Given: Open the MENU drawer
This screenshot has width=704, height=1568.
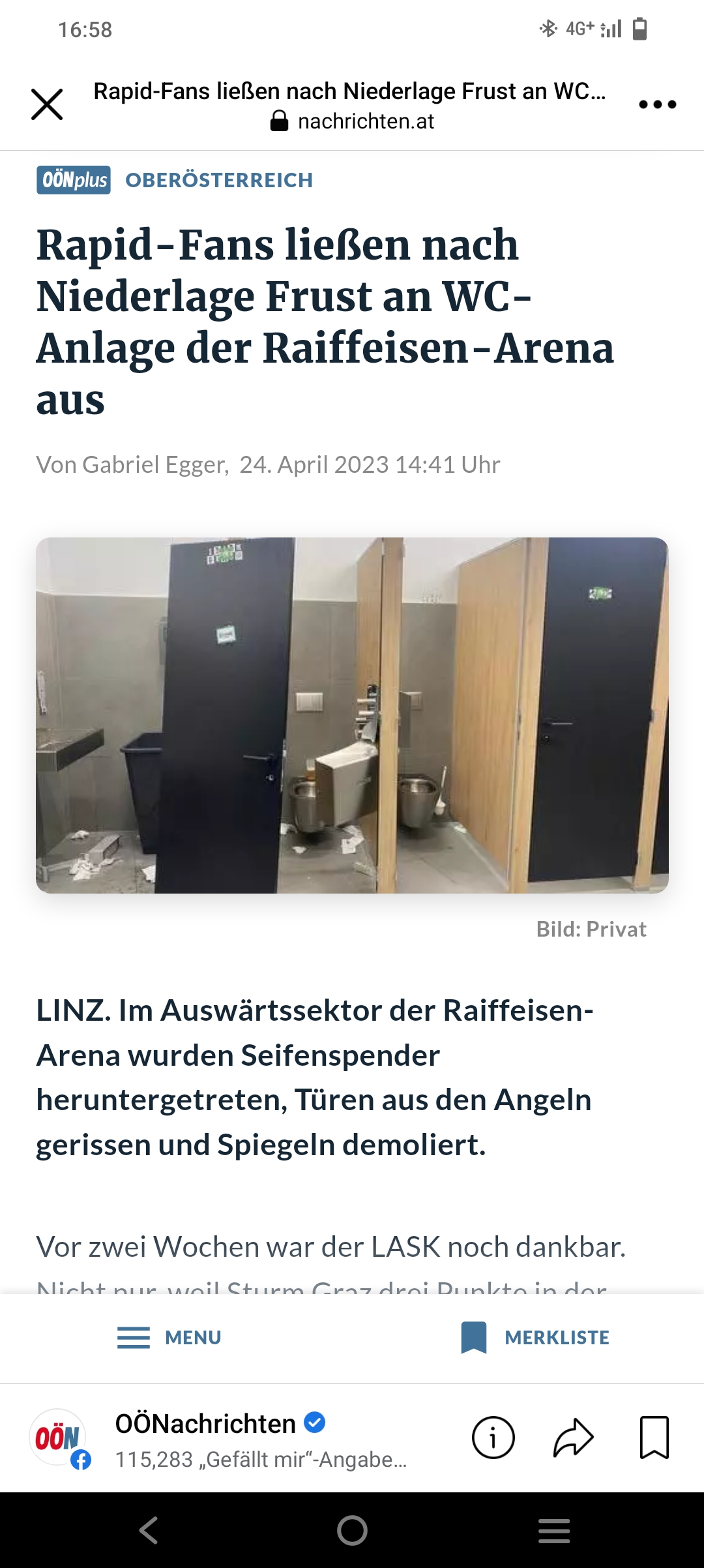Looking at the screenshot, I should (169, 1338).
